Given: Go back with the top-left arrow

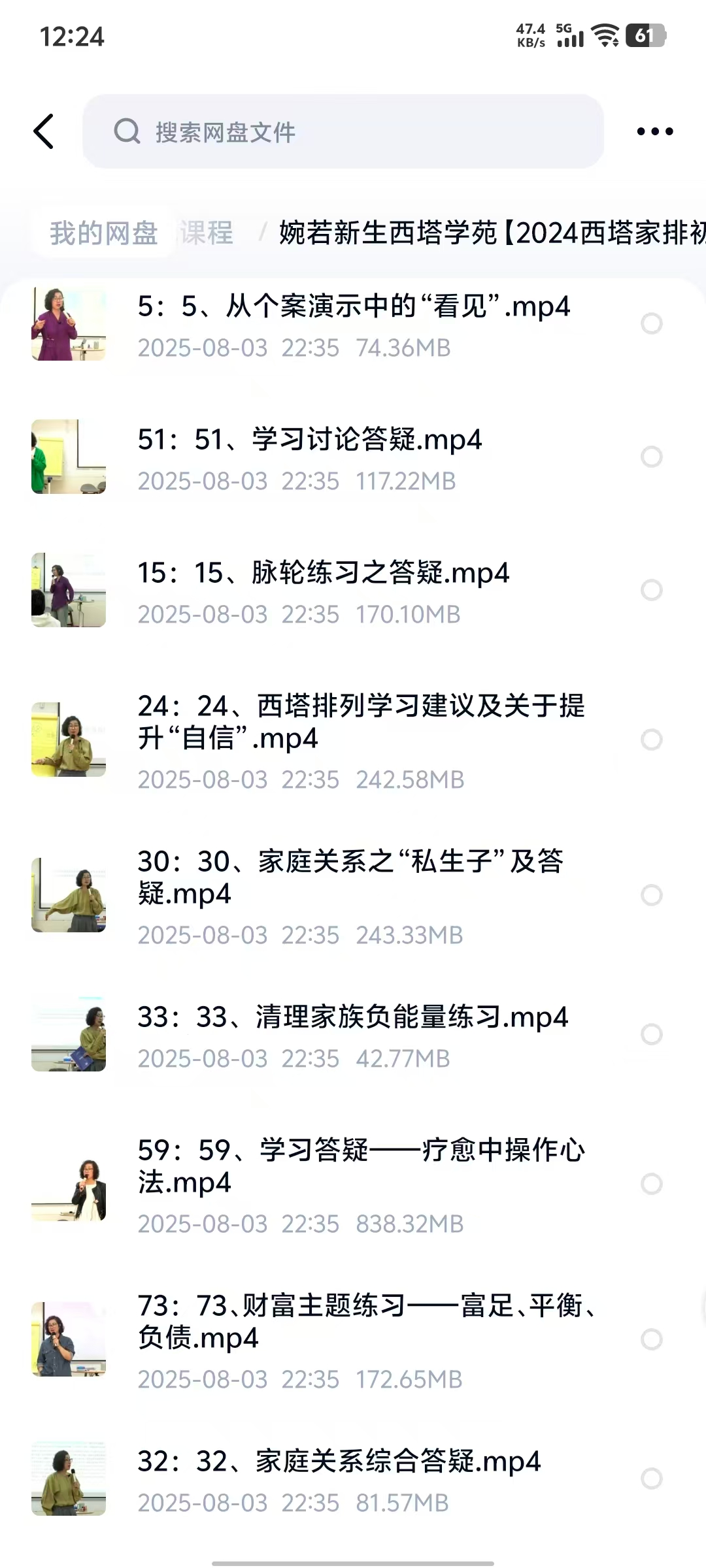Looking at the screenshot, I should (44, 131).
